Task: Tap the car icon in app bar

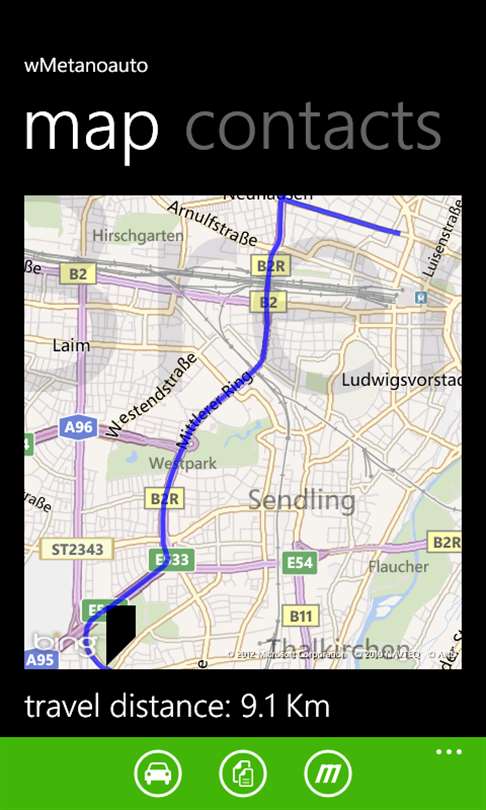Action: coord(158,774)
